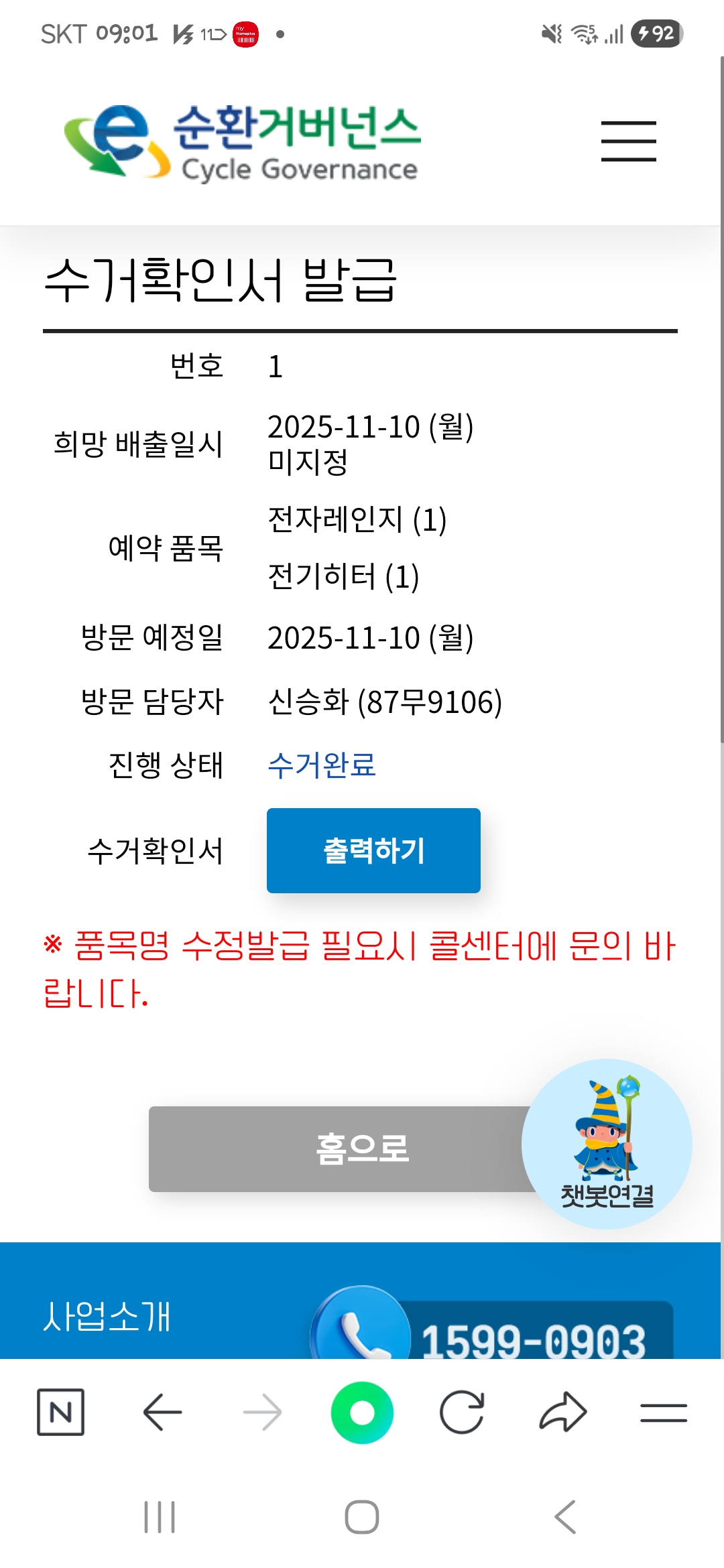The image size is (724, 1568).
Task: Tap 출력하기 to print the pickup certificate
Action: click(373, 850)
